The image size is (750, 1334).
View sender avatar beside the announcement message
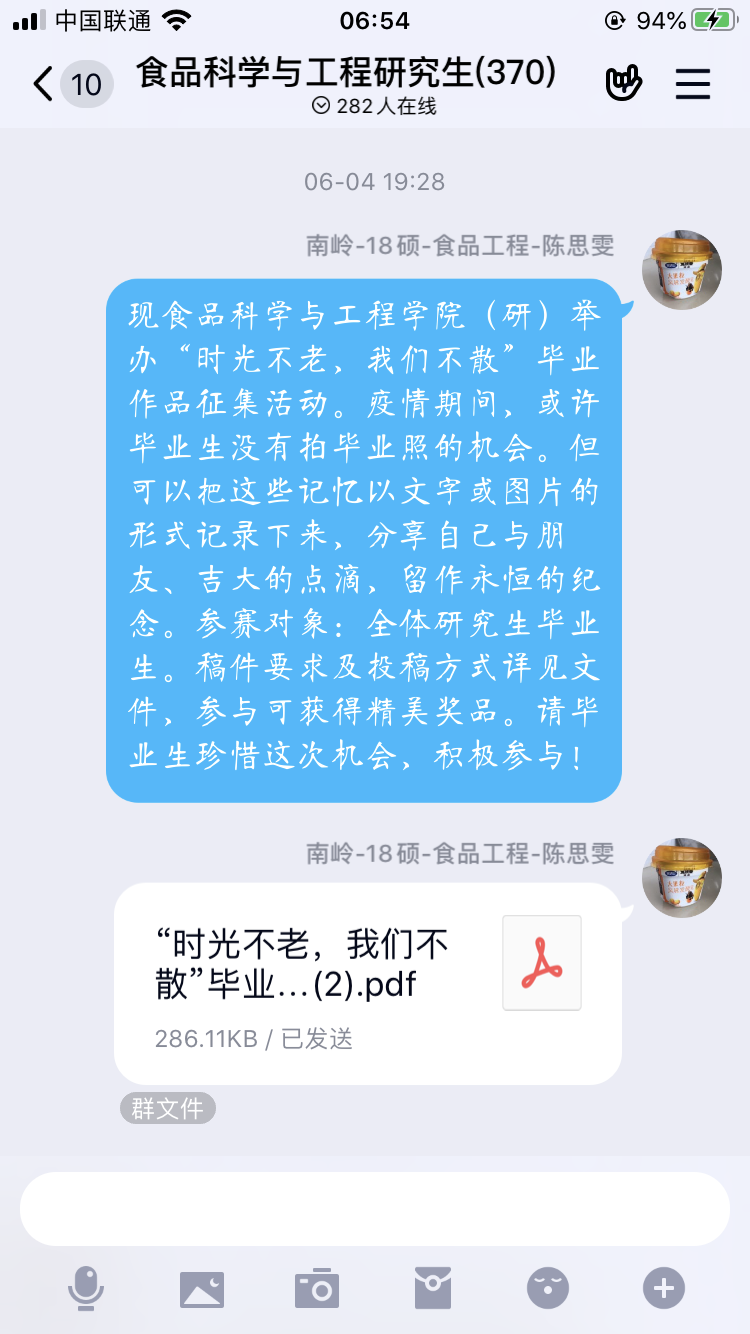pyautogui.click(x=682, y=270)
